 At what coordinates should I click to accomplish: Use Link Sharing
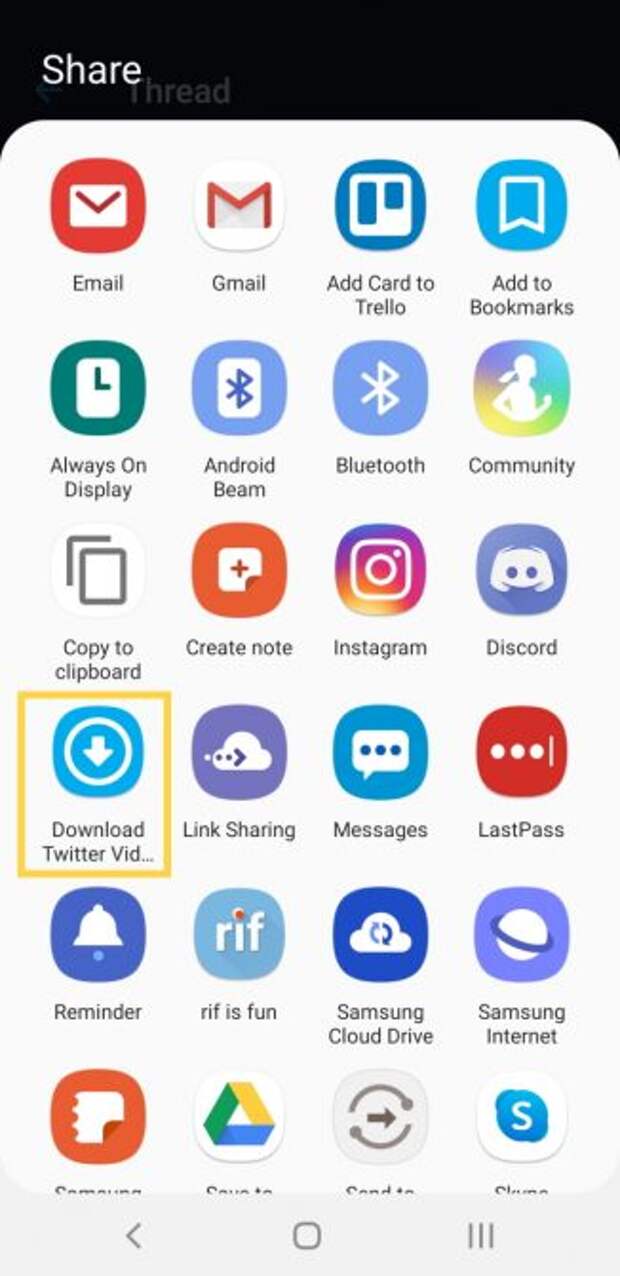239,752
